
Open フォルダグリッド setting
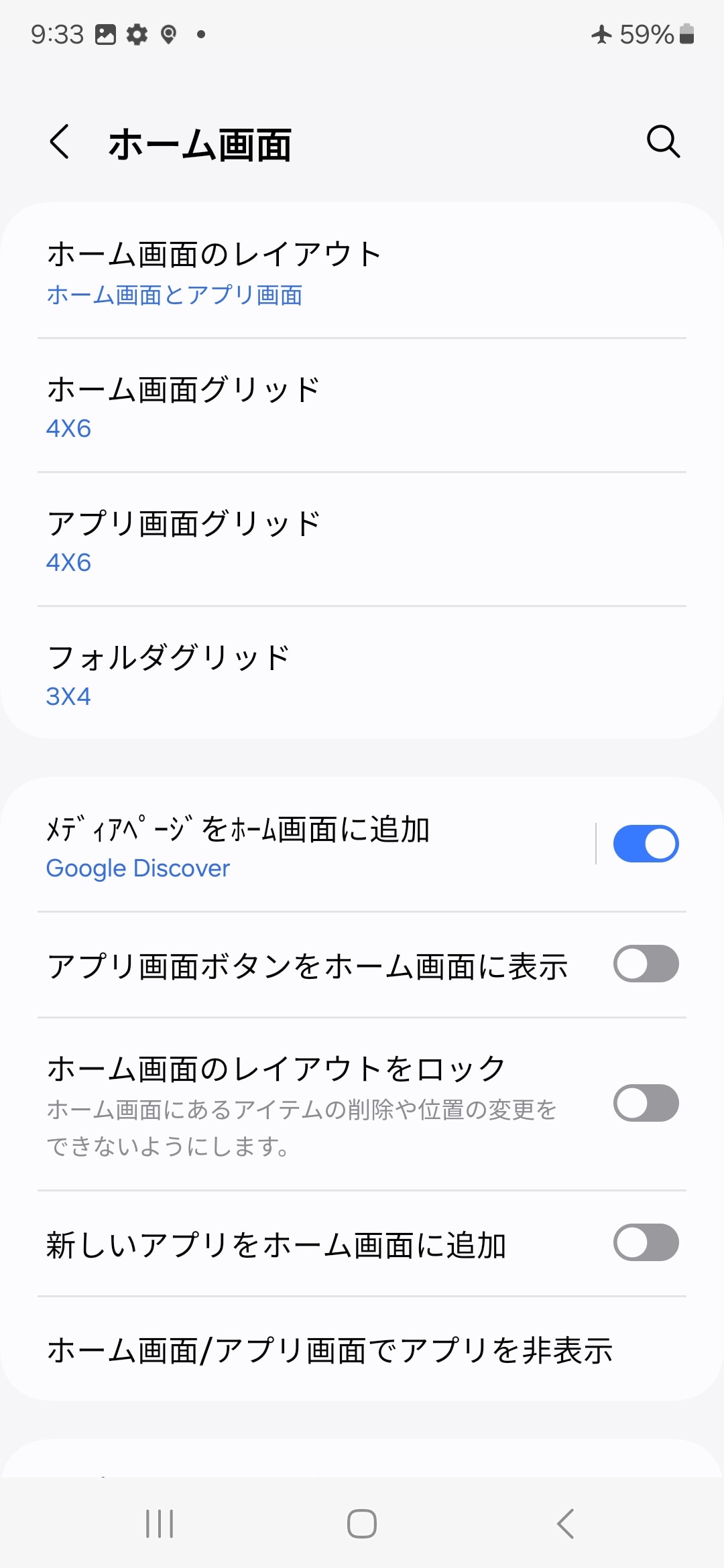362,675
